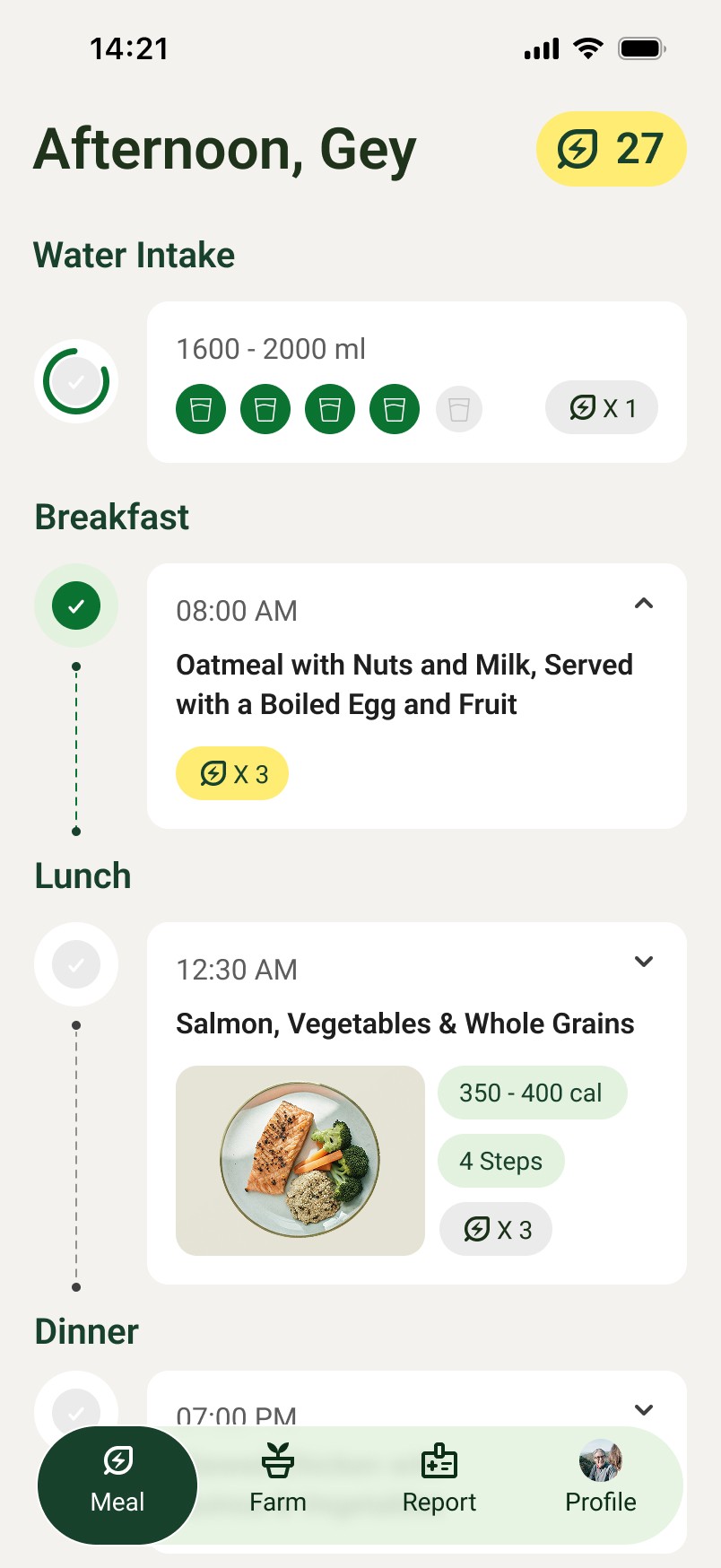
Task: Uncheck the completed Breakfast checkmark
Action: coord(76,605)
